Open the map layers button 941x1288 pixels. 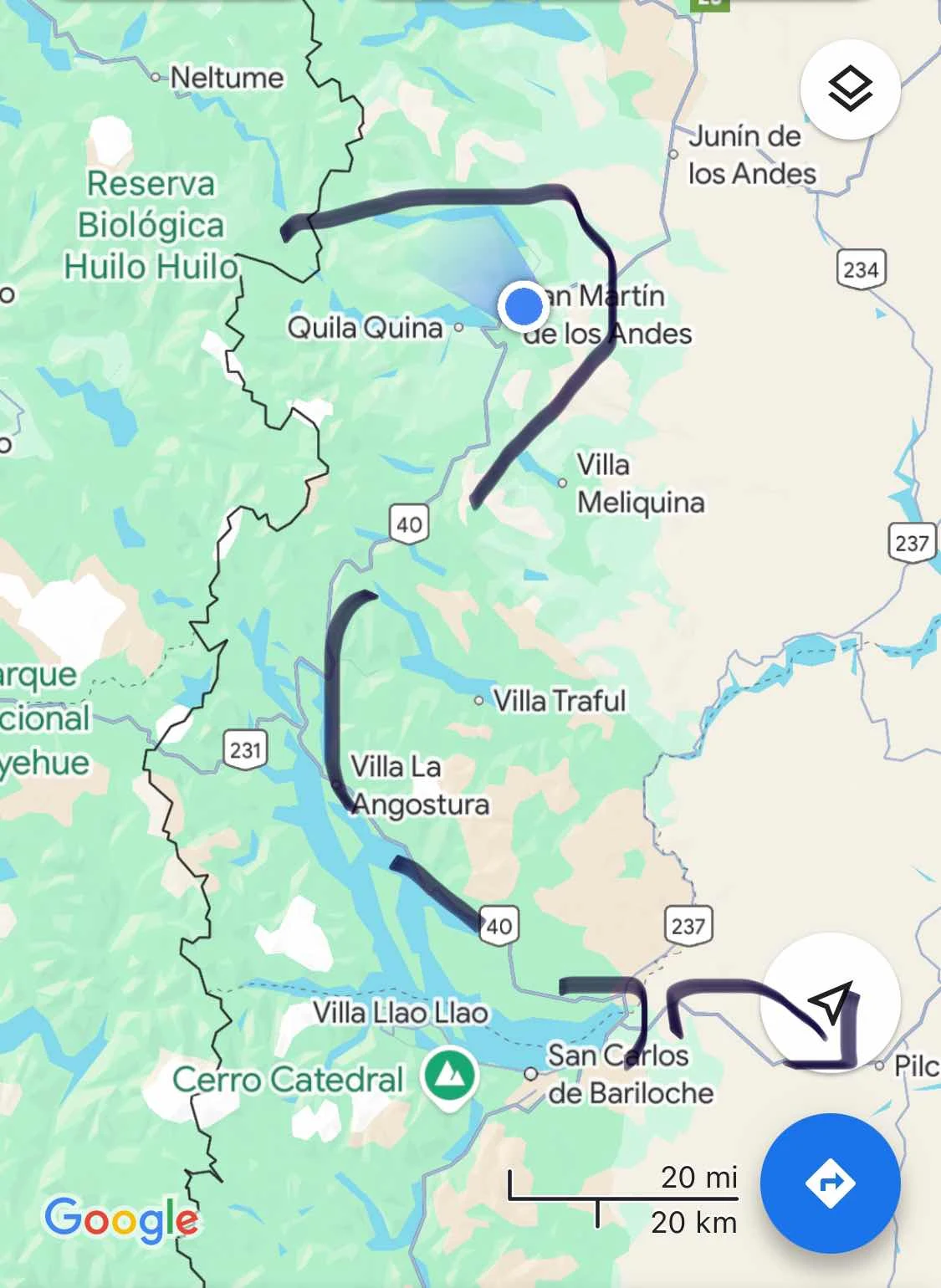(x=850, y=89)
